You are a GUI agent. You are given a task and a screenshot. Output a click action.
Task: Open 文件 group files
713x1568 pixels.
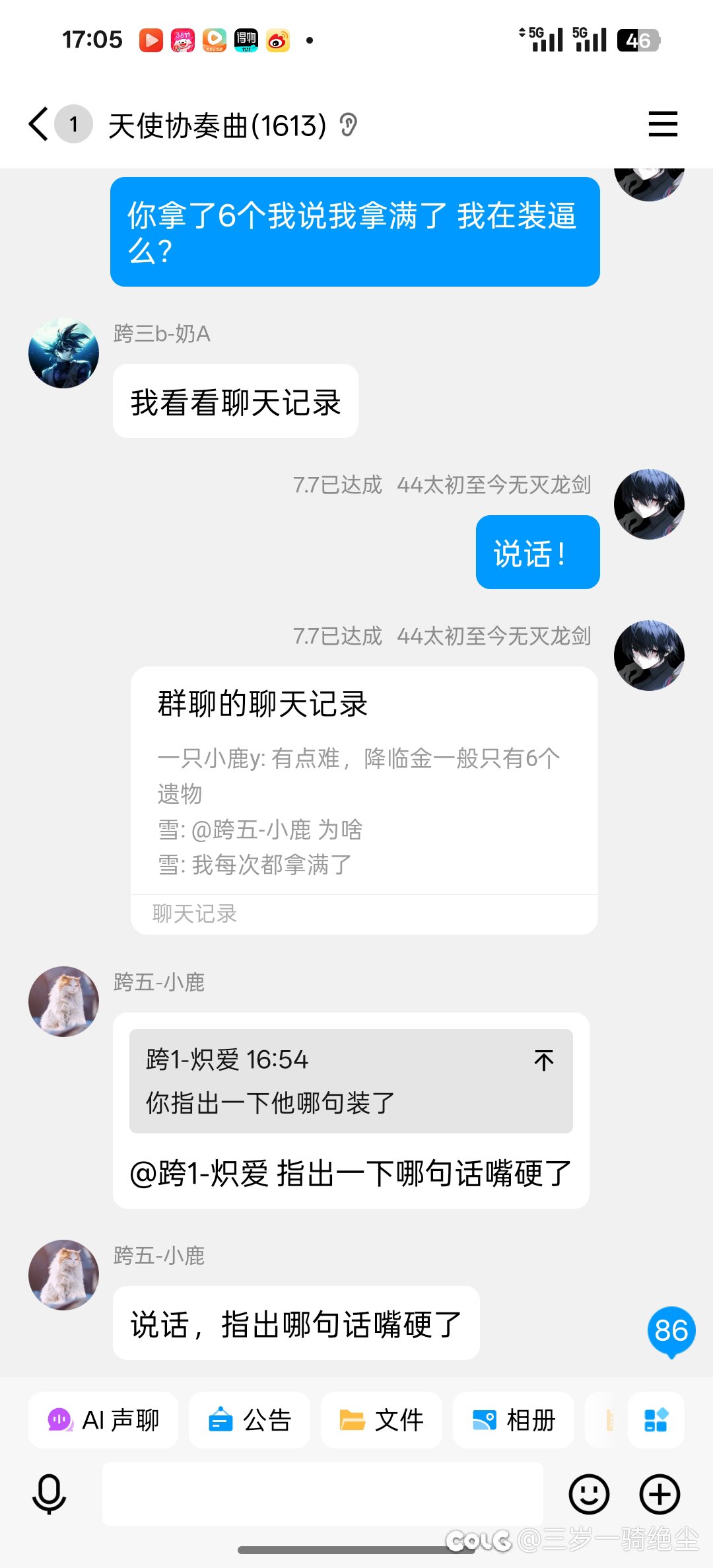(x=381, y=1420)
